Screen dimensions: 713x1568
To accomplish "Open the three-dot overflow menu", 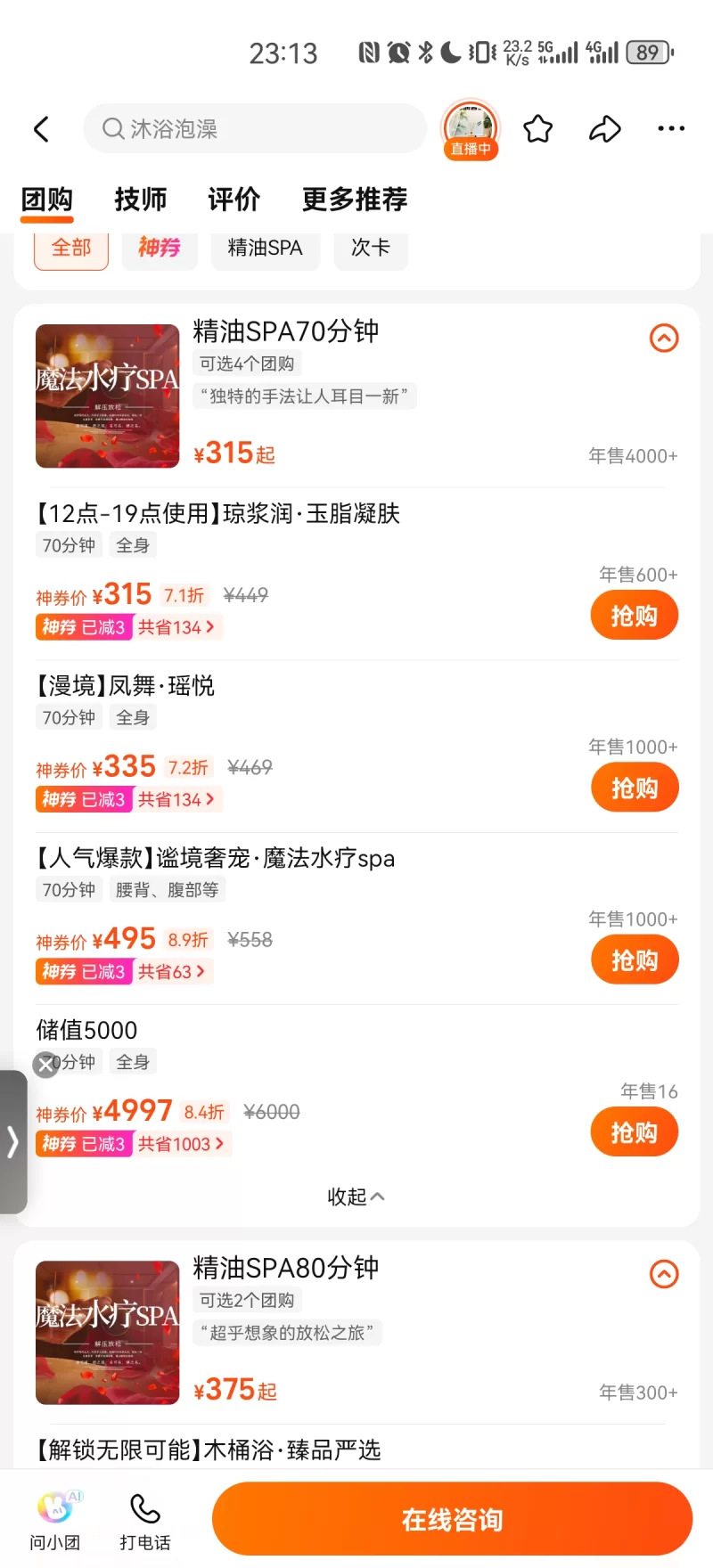I will point(670,129).
